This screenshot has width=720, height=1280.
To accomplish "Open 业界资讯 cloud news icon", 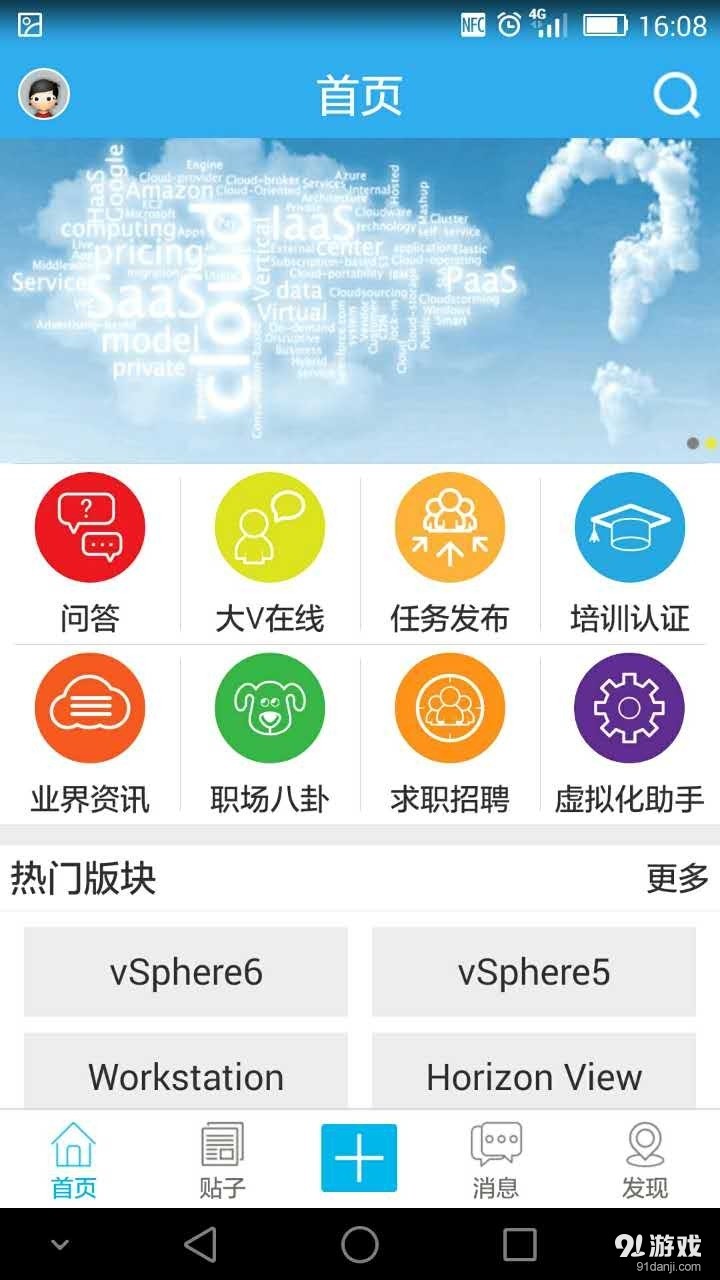I will tap(90, 707).
